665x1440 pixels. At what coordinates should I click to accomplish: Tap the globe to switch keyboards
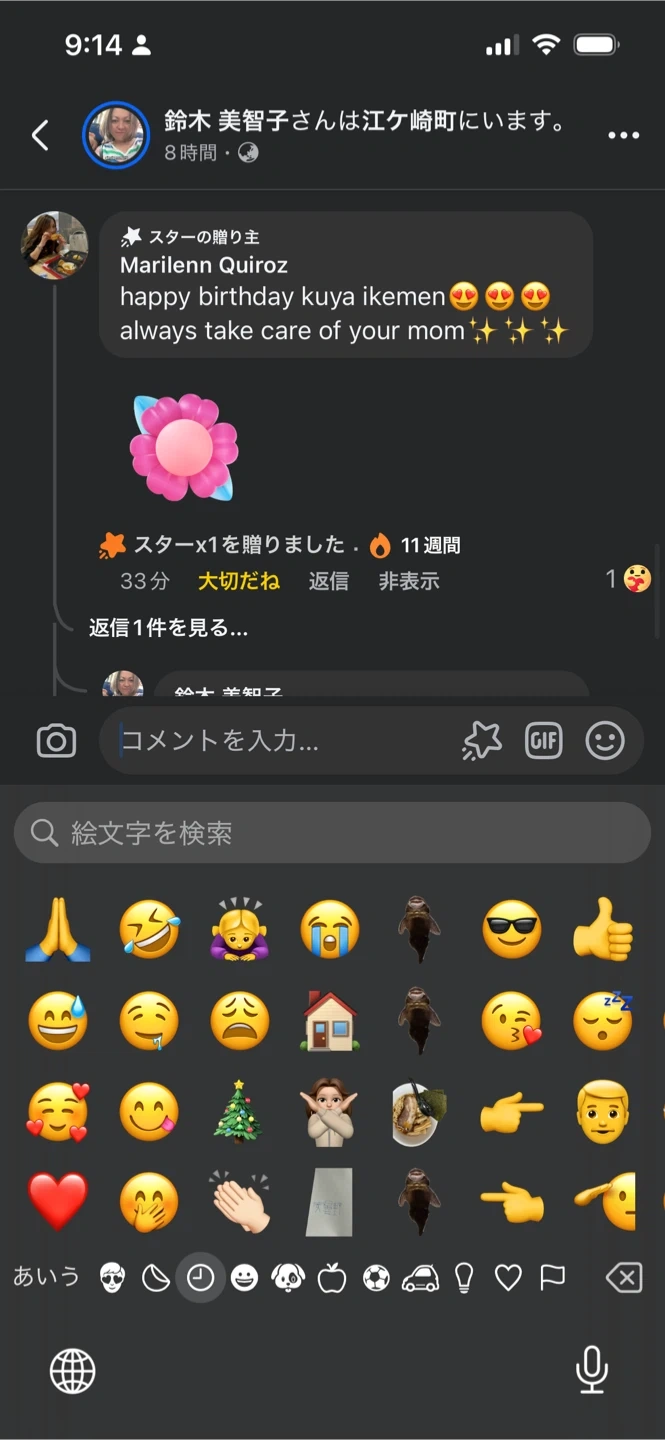coord(73,1370)
